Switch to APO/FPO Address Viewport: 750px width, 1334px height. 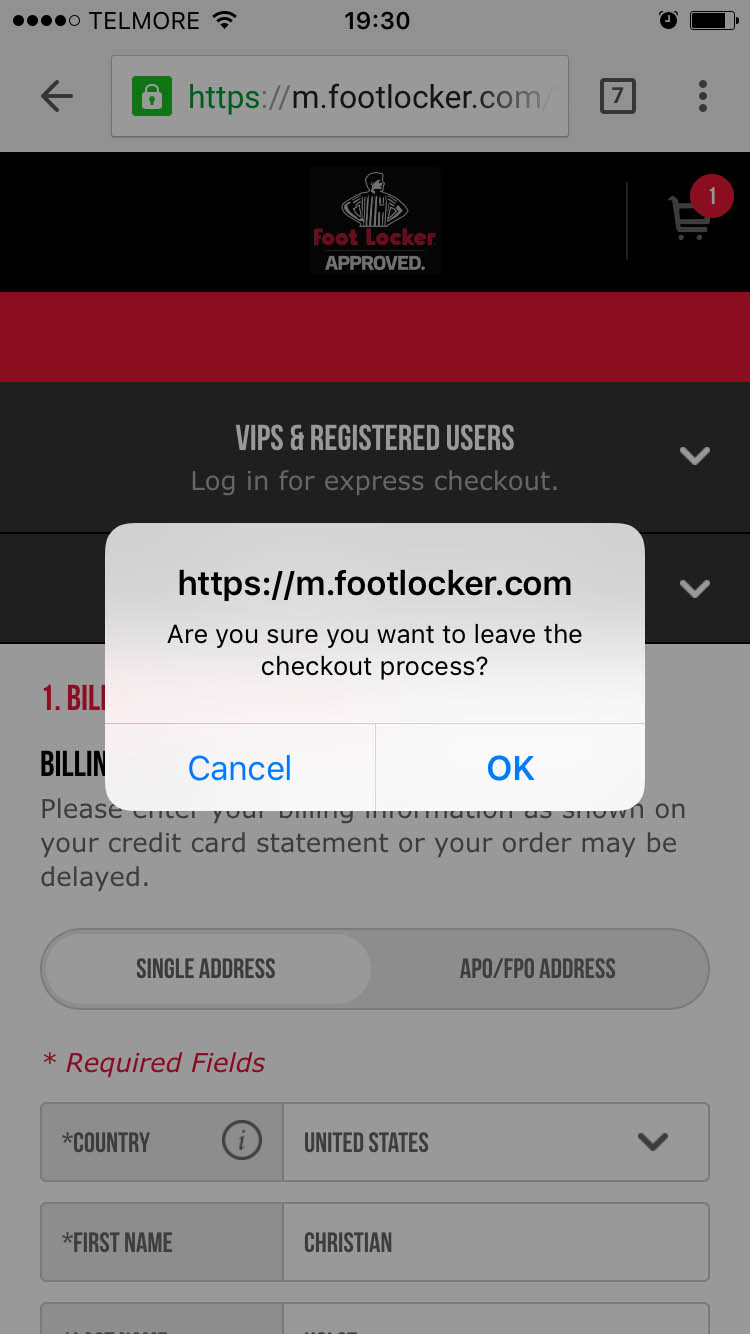coord(537,968)
